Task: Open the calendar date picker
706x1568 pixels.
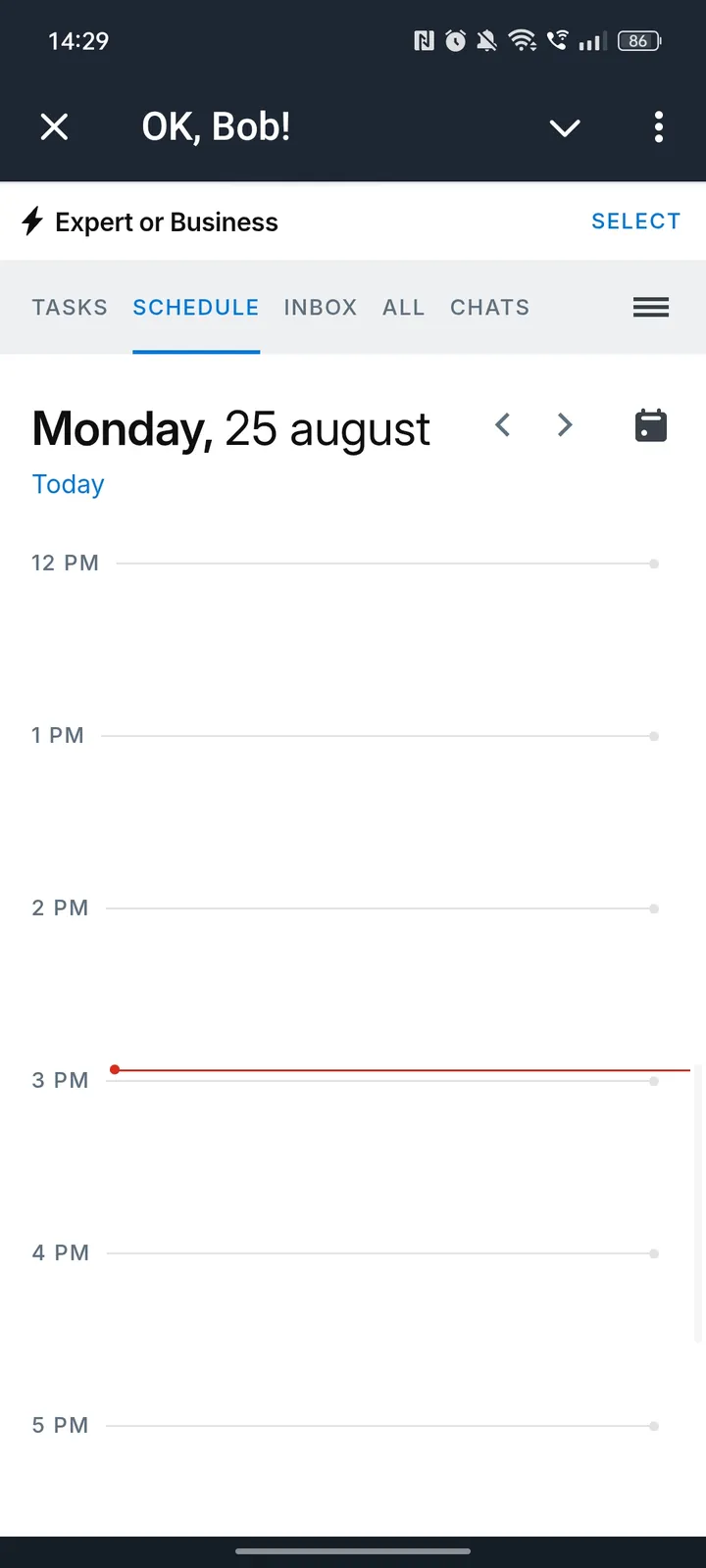Action: [651, 425]
